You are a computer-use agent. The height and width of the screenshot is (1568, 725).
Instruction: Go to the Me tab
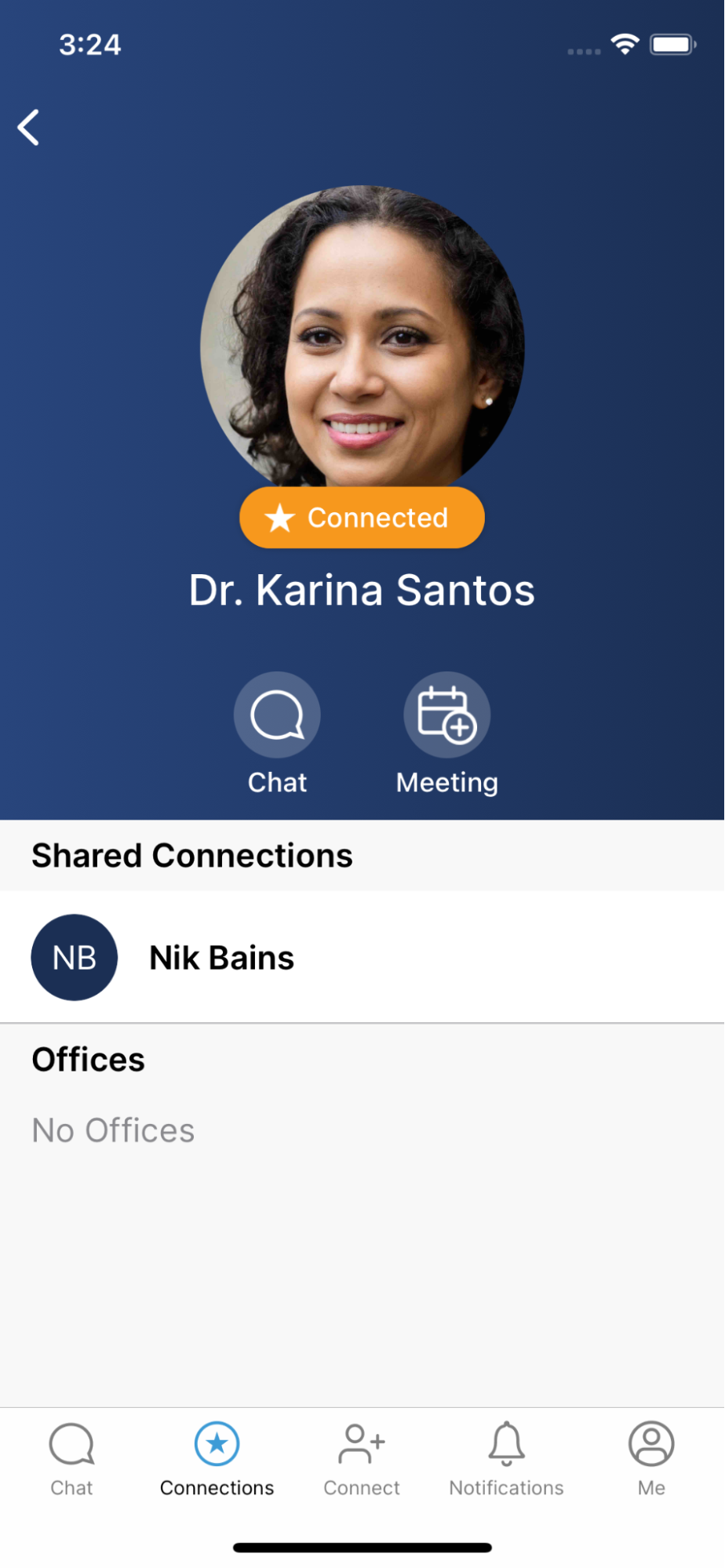(651, 1459)
